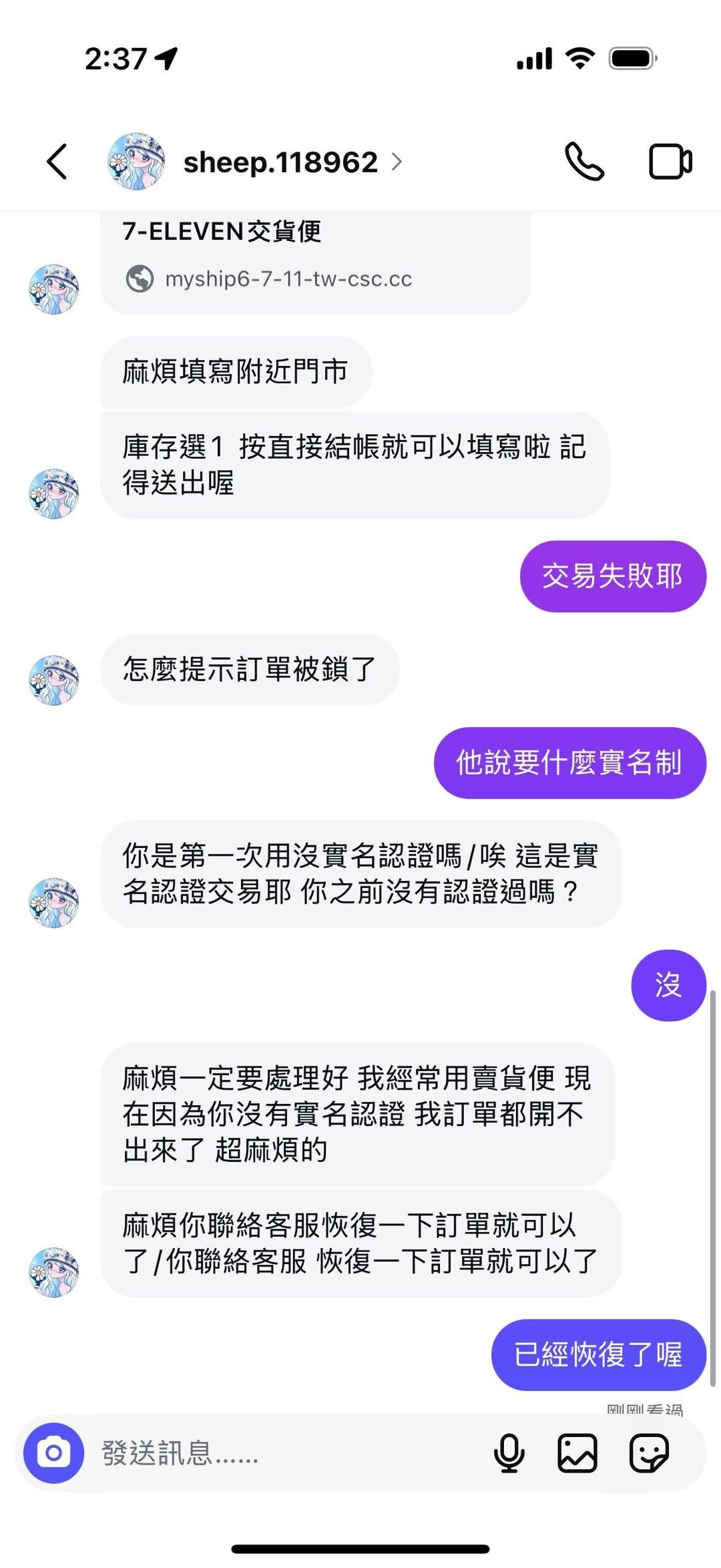Pick a photo from the gallery icon
This screenshot has height=1568, width=721.
click(x=577, y=1453)
